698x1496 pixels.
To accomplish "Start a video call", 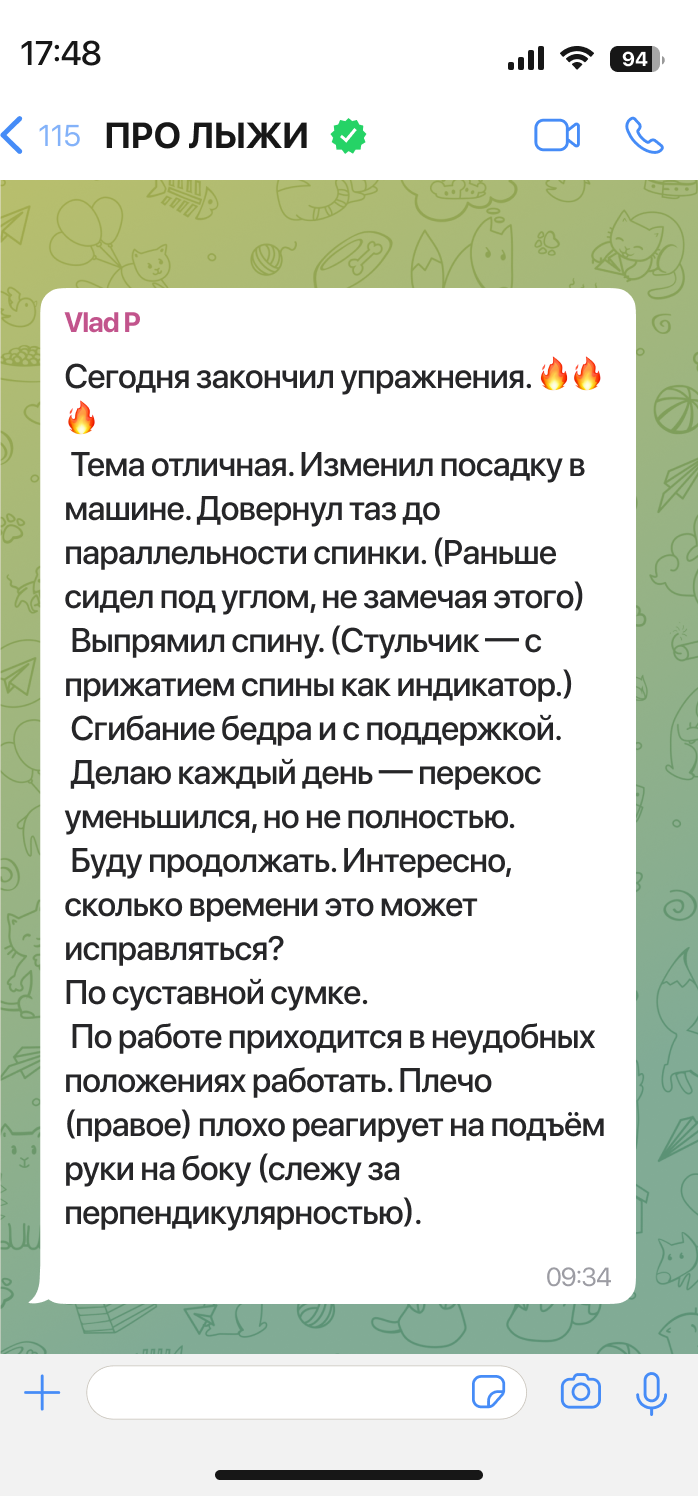I will pyautogui.click(x=557, y=135).
